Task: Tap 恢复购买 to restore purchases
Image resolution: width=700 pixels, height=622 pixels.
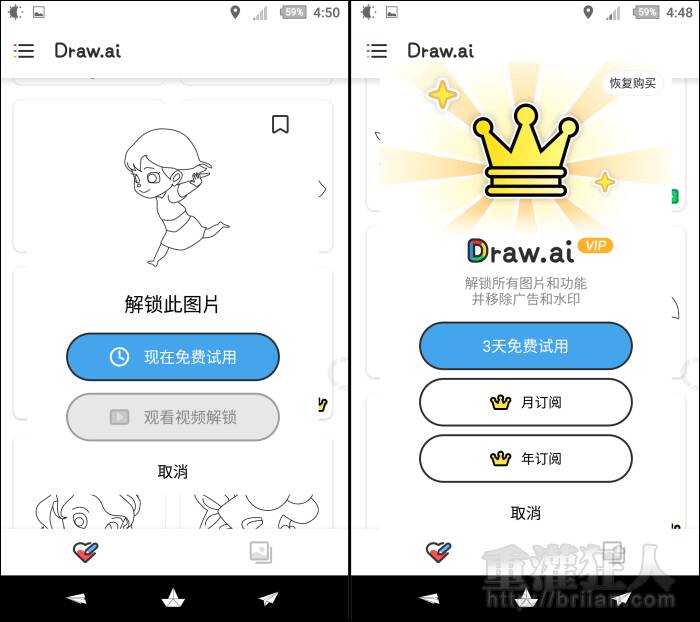Action: pyautogui.click(x=634, y=83)
